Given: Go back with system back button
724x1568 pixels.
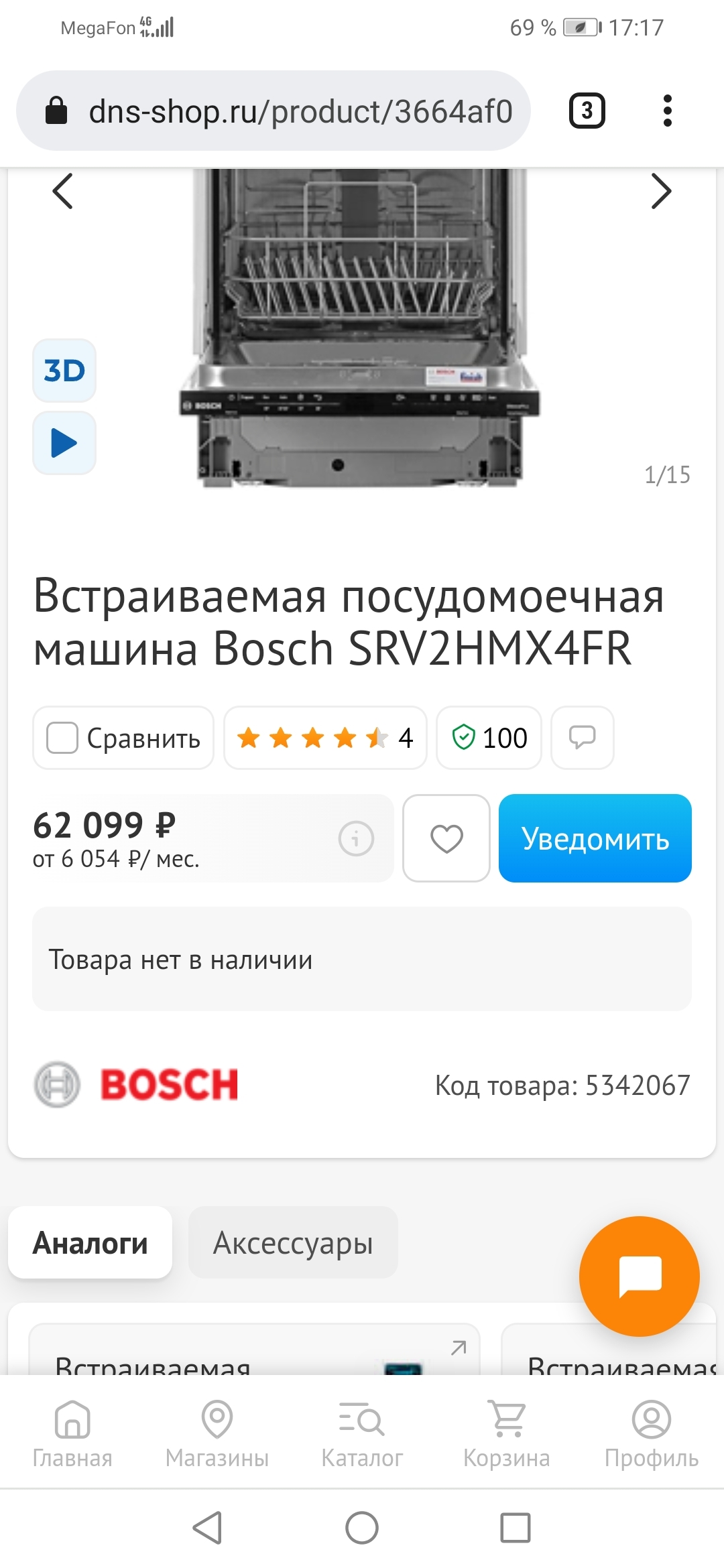Looking at the screenshot, I should (x=208, y=1528).
